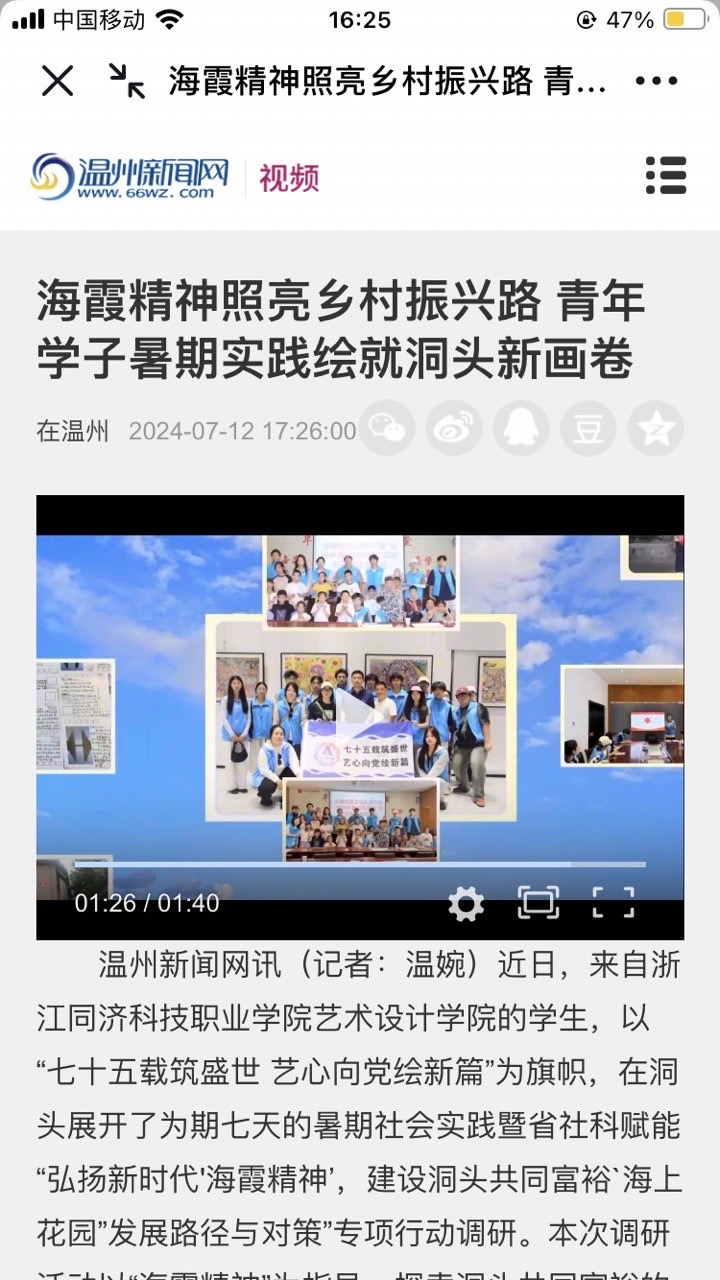Open the three-dot more options menu

pyautogui.click(x=656, y=81)
